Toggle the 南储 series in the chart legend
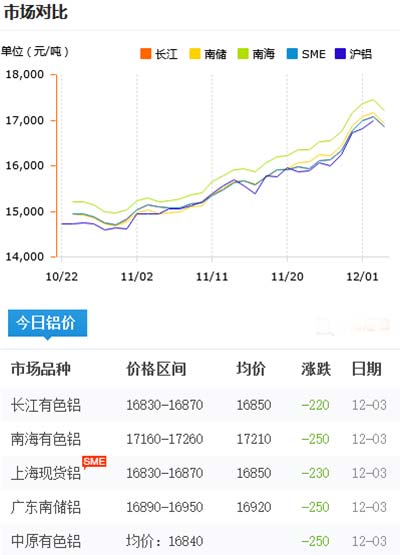Image resolution: width=400 pixels, height=555 pixels. (208, 54)
